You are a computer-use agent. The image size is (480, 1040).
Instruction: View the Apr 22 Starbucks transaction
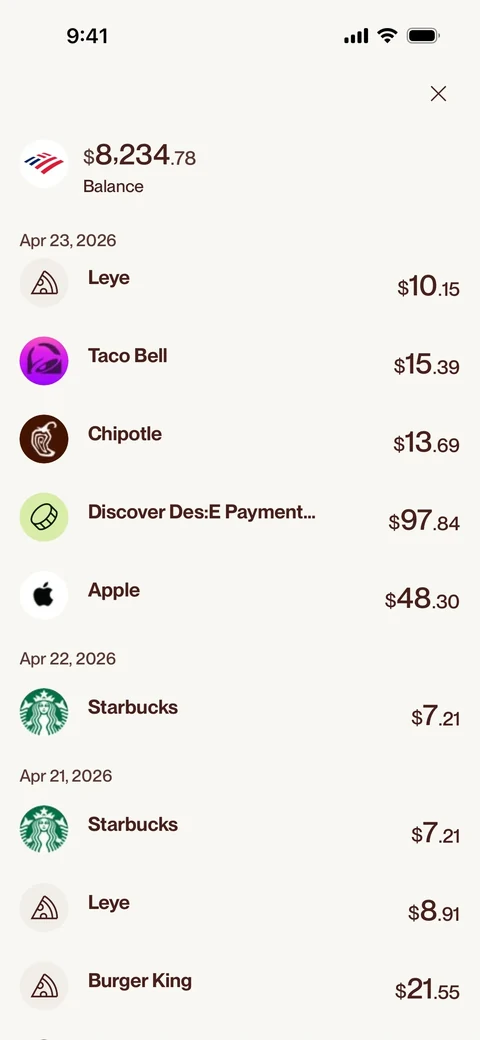point(240,712)
